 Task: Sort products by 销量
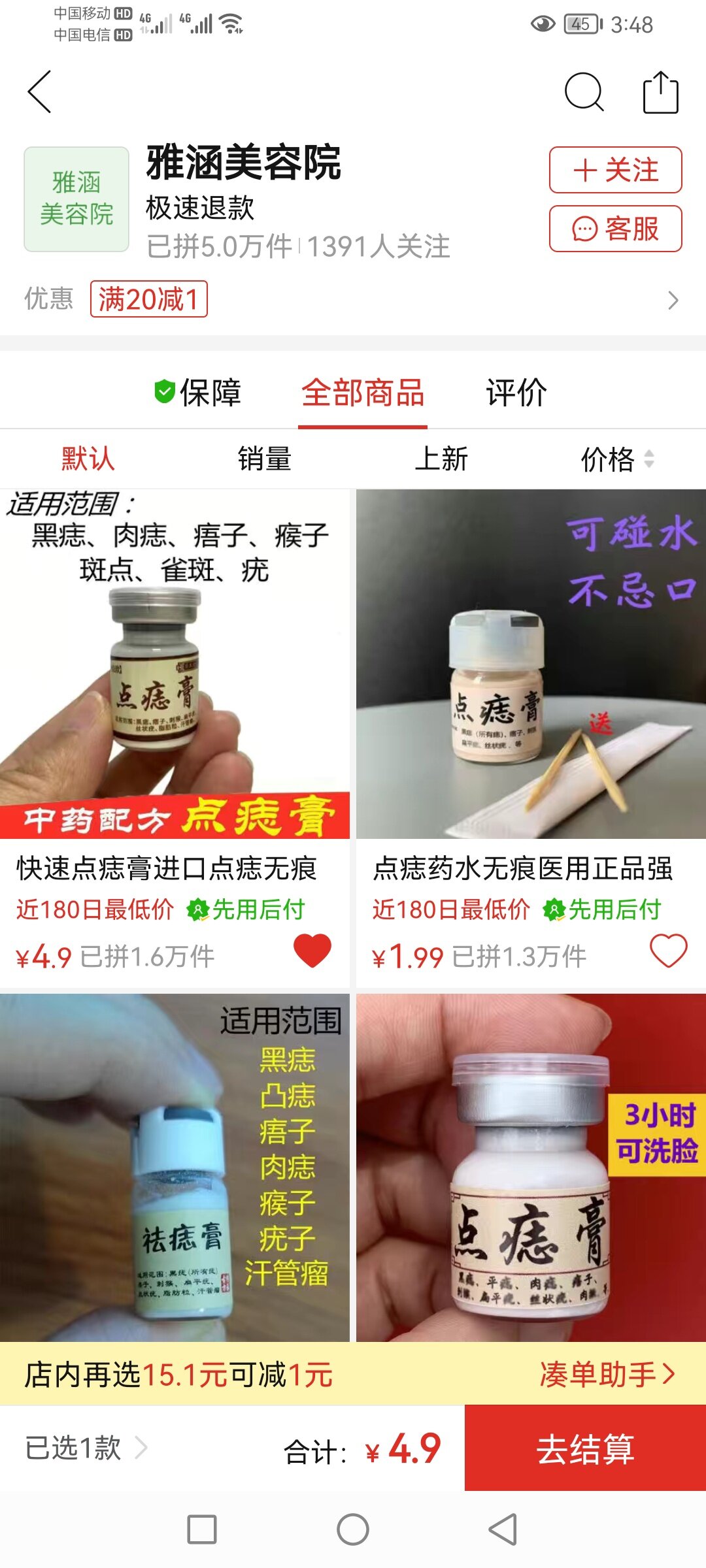[265, 459]
